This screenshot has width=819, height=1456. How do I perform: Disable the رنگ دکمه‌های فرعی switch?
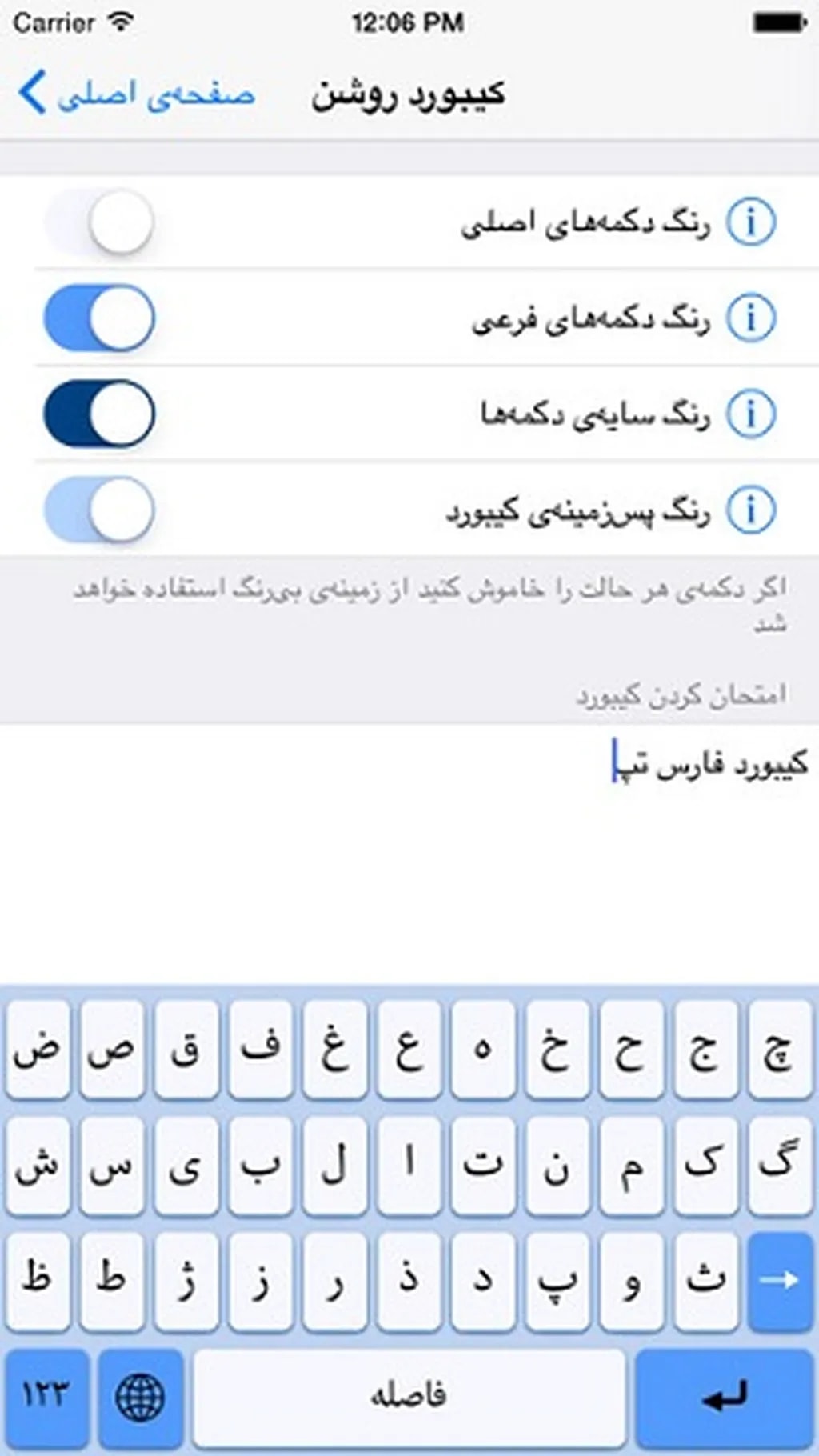point(98,318)
